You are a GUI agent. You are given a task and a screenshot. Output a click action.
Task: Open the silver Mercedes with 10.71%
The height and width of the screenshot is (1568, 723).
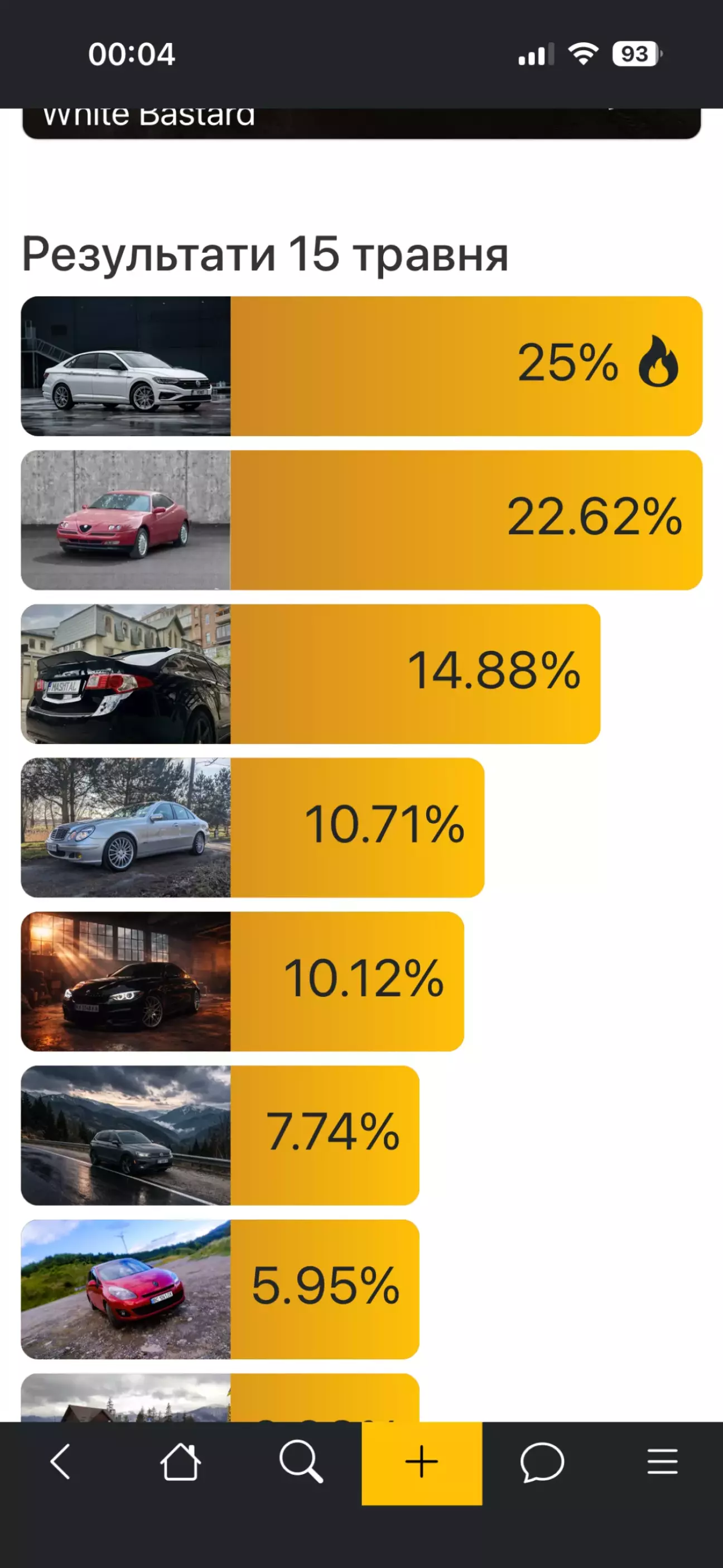tap(253, 828)
